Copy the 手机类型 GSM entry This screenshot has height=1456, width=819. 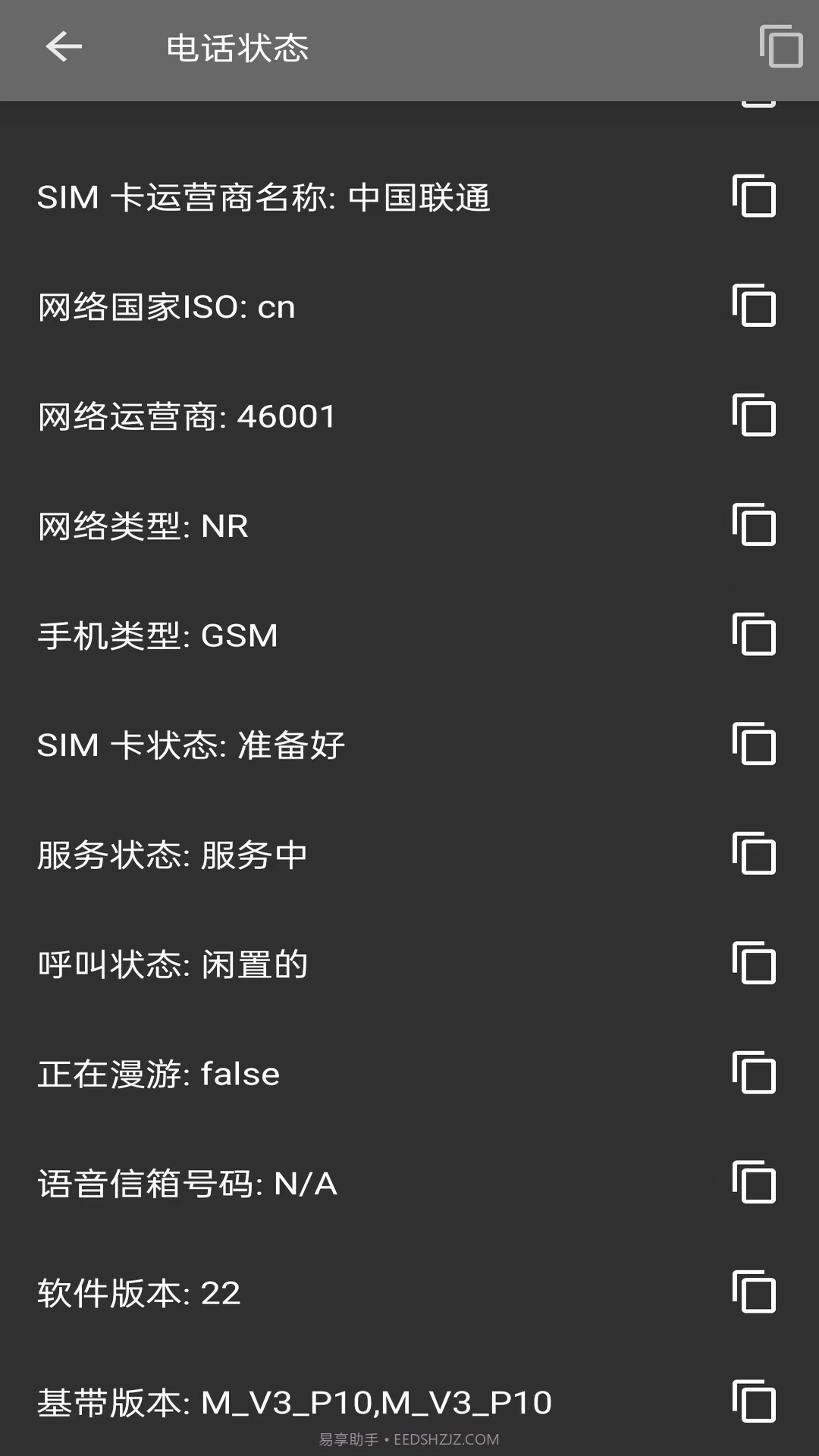[x=755, y=635]
